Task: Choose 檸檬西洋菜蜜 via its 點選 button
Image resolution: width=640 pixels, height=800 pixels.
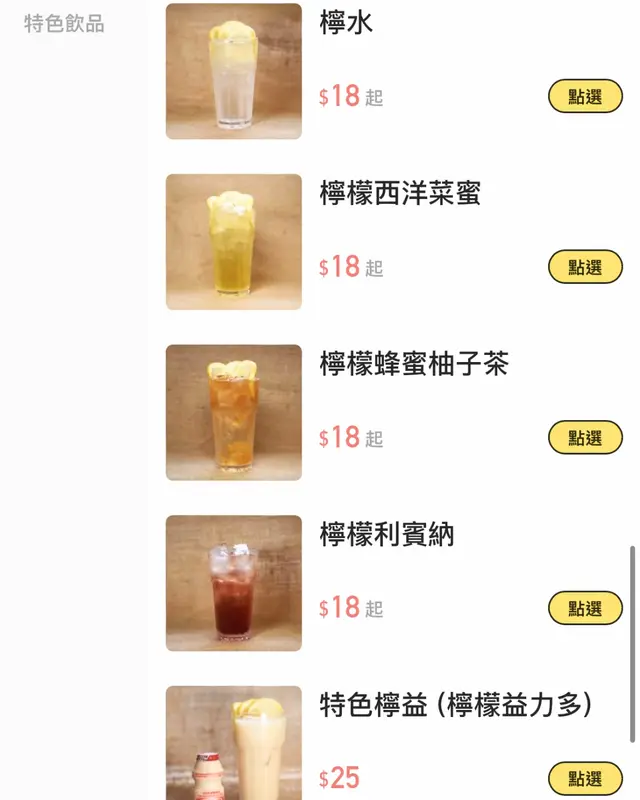Action: [585, 267]
